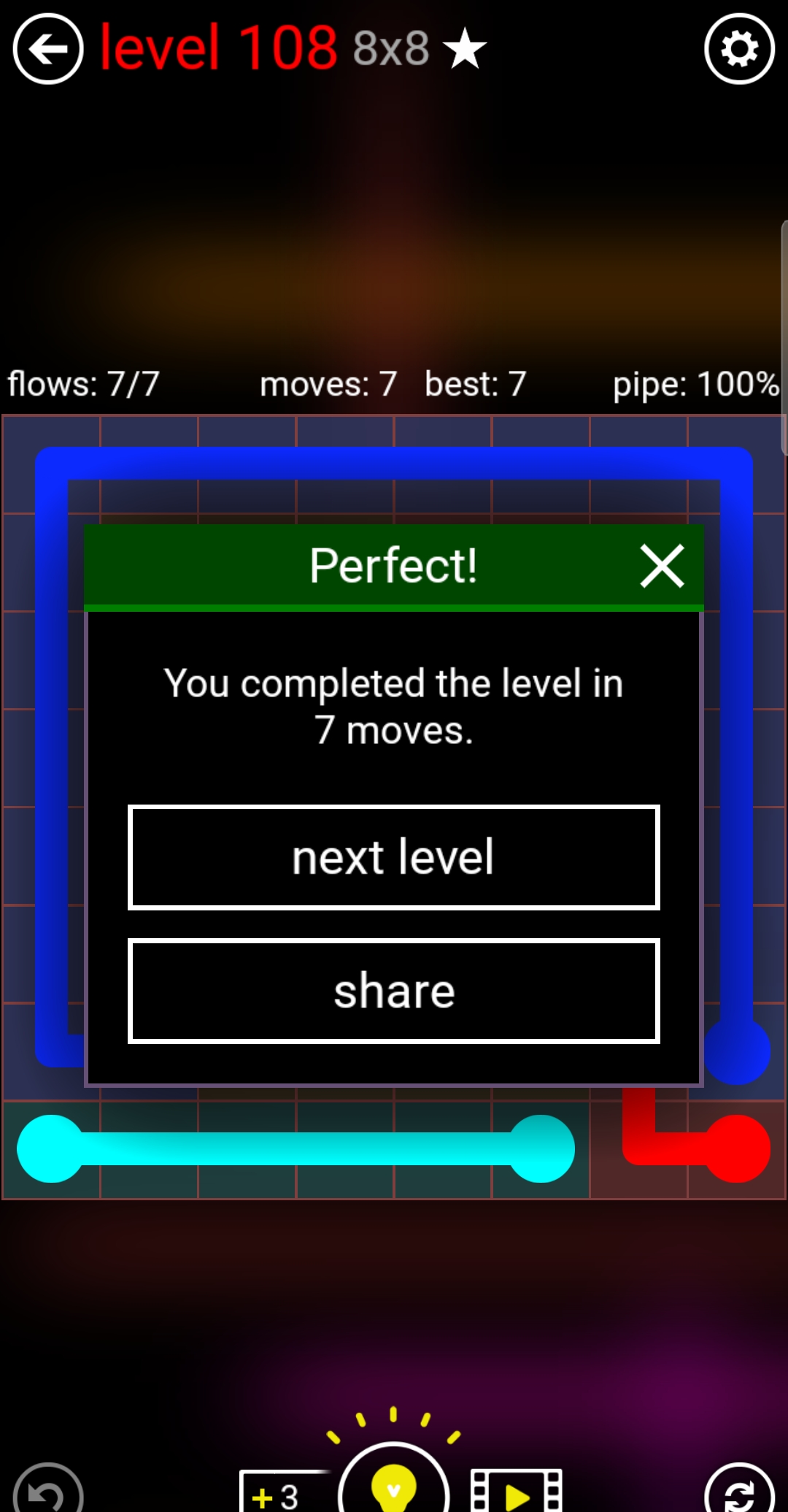This screenshot has width=788, height=1512.
Task: Watch a video for rewards
Action: tap(516, 1493)
